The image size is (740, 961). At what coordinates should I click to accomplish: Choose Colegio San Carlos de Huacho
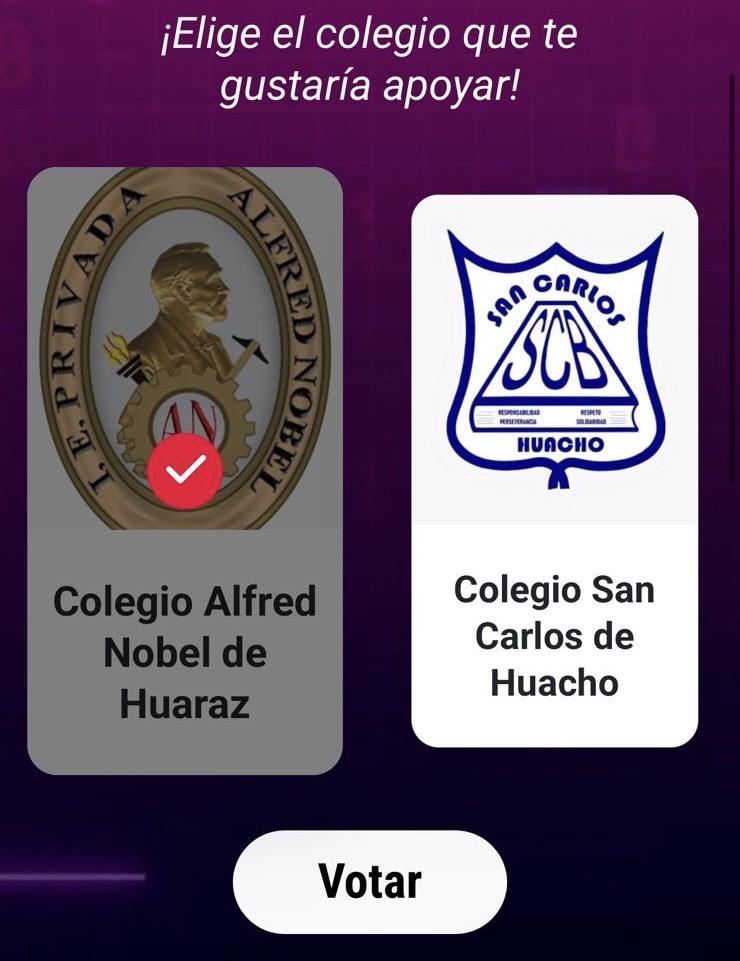tap(554, 470)
